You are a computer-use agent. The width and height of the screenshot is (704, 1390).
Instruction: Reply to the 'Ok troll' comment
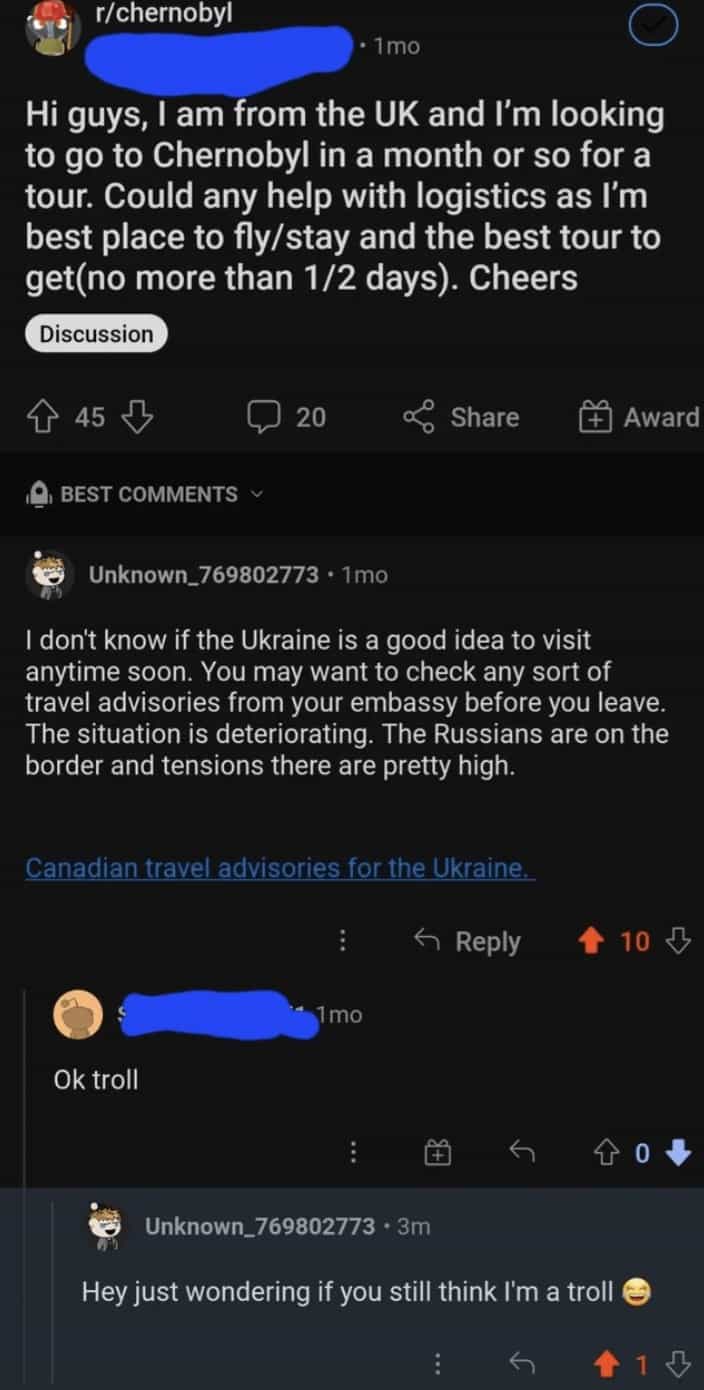tap(520, 1154)
